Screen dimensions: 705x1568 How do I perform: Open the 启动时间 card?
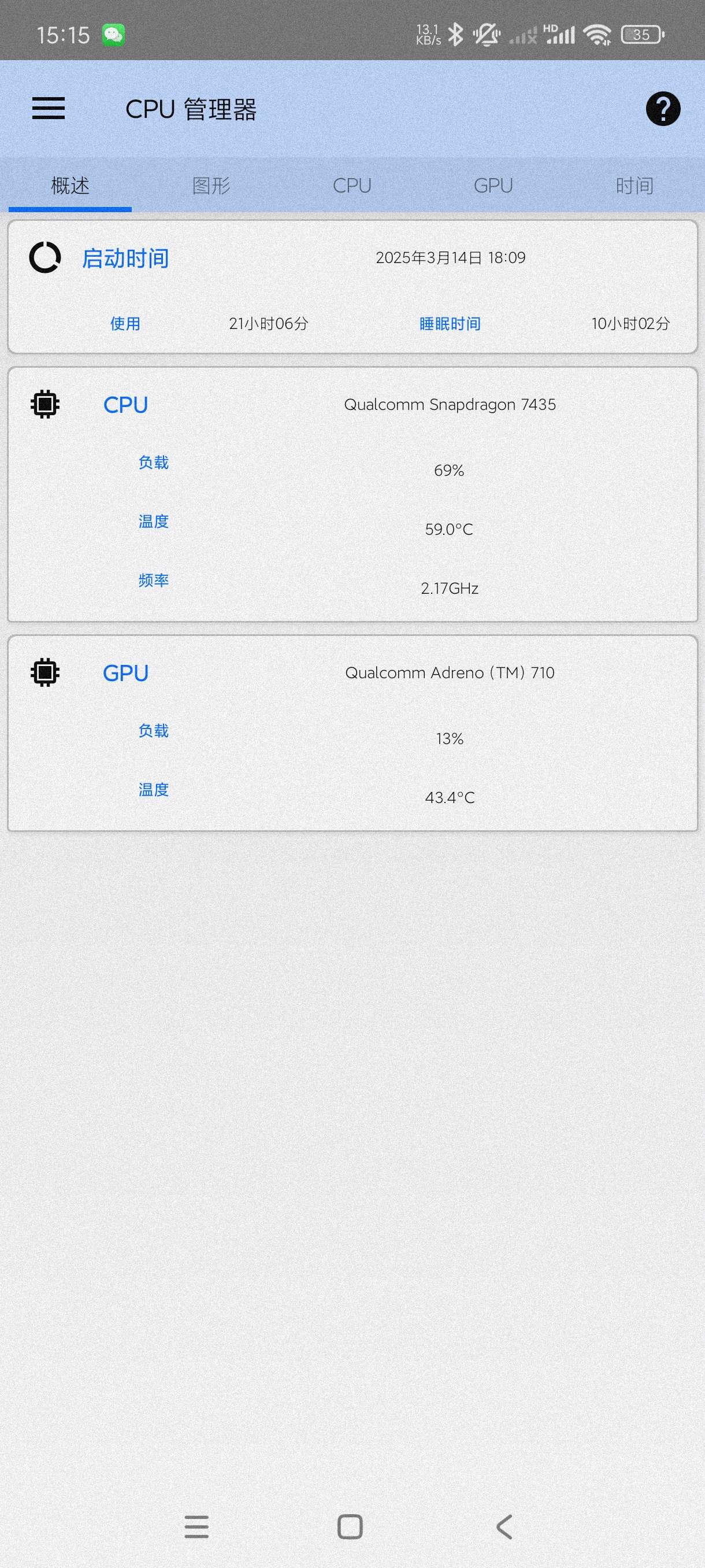[352, 287]
